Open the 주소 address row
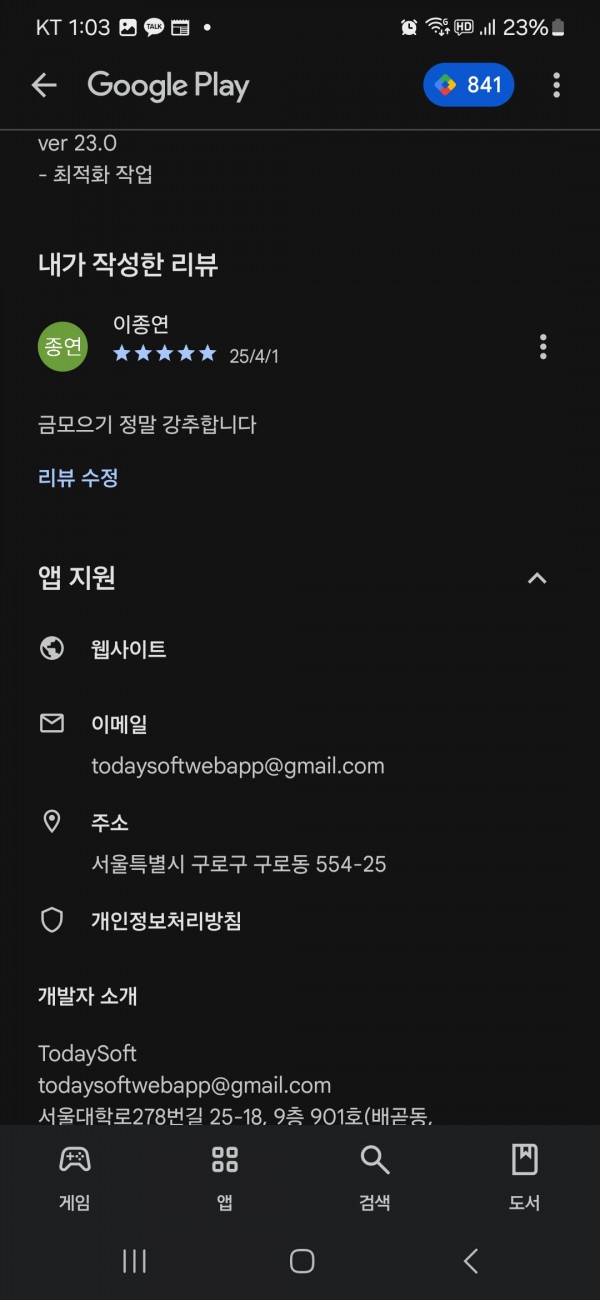 point(300,843)
